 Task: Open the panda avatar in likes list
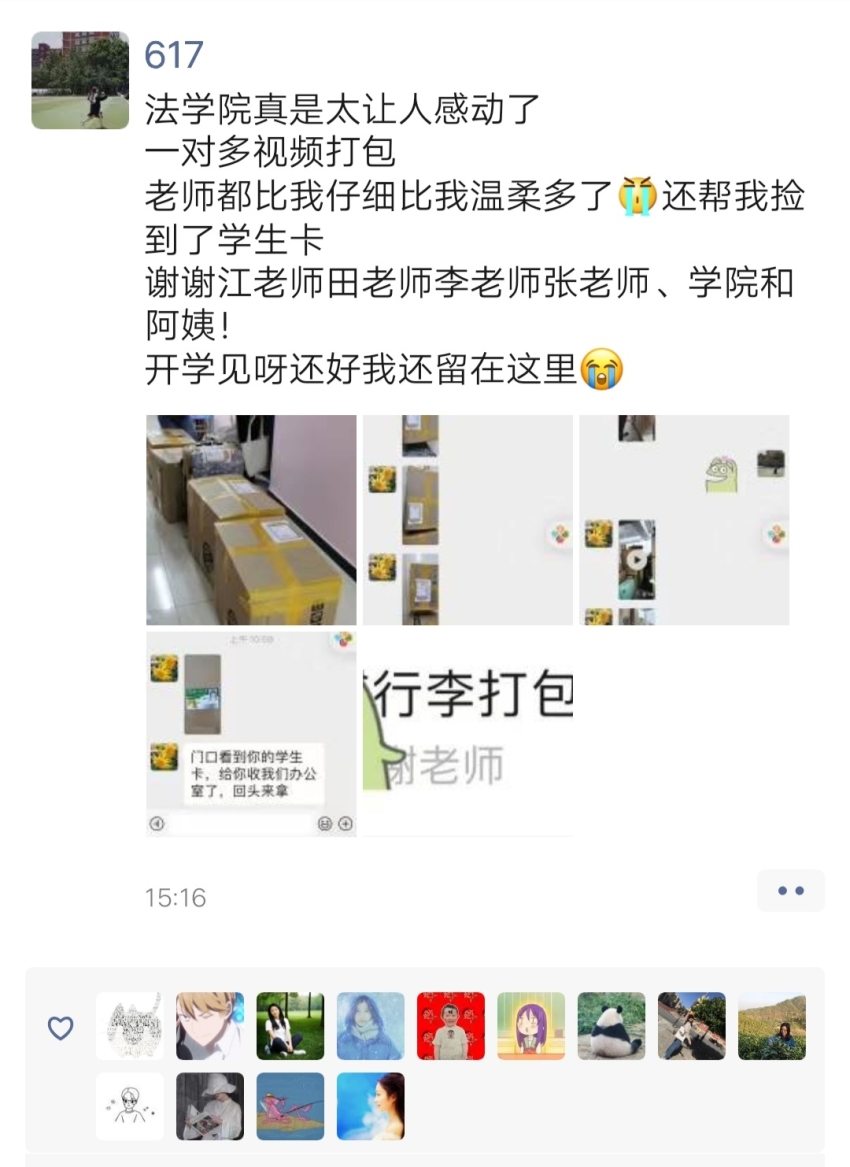click(x=611, y=1026)
